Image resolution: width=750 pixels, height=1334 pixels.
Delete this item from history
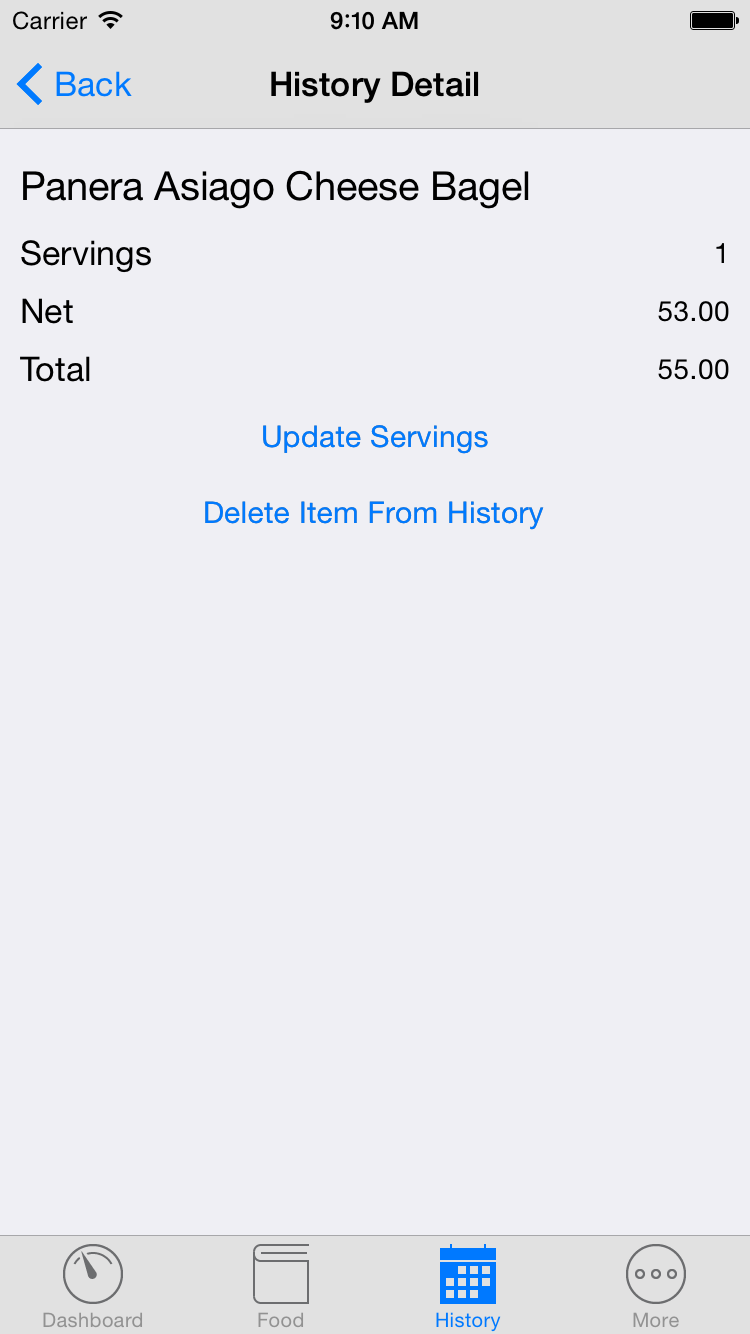[x=373, y=513]
